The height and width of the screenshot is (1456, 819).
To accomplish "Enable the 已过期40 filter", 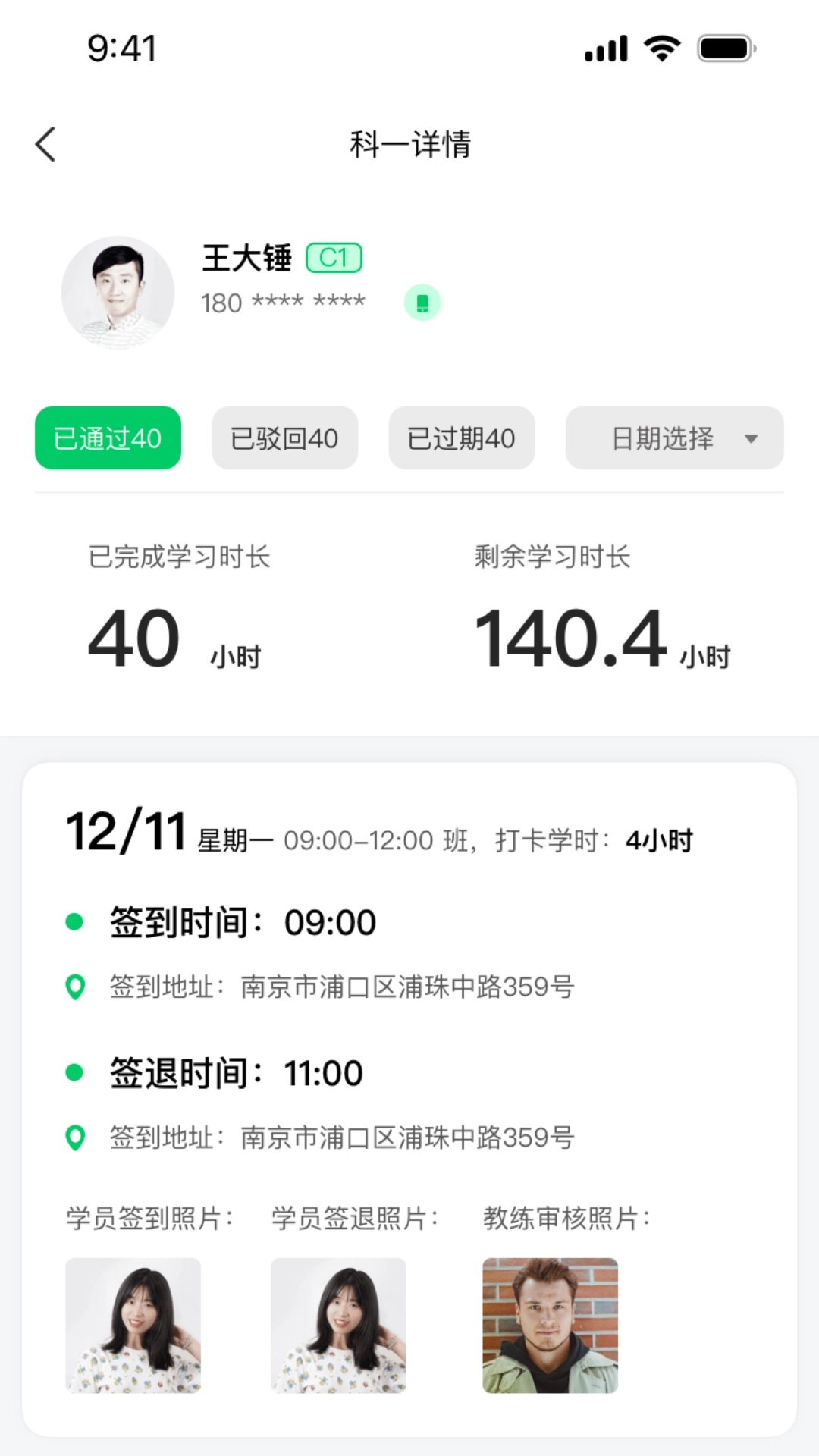I will [x=461, y=438].
